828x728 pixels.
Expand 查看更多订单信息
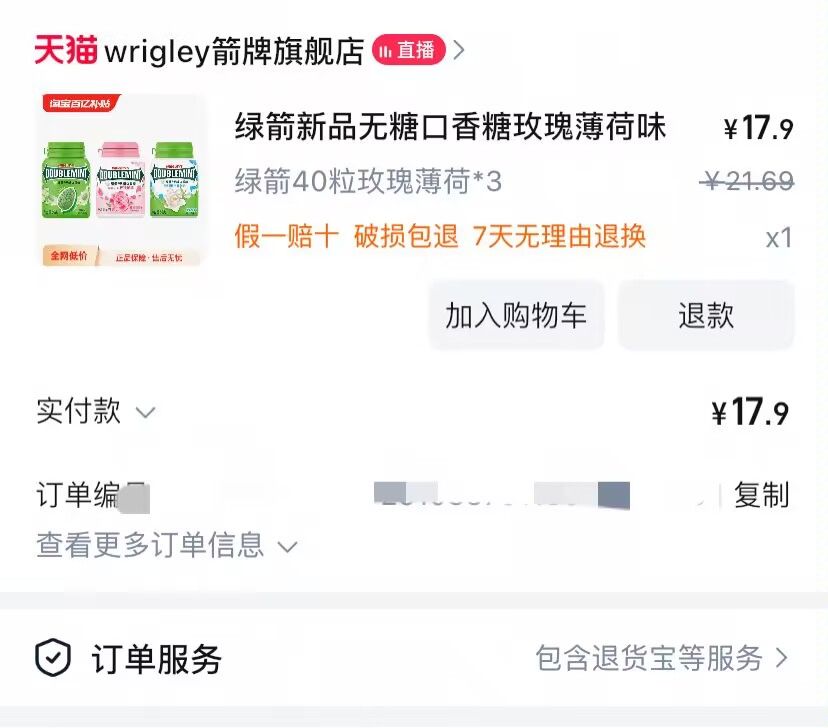click(x=166, y=546)
